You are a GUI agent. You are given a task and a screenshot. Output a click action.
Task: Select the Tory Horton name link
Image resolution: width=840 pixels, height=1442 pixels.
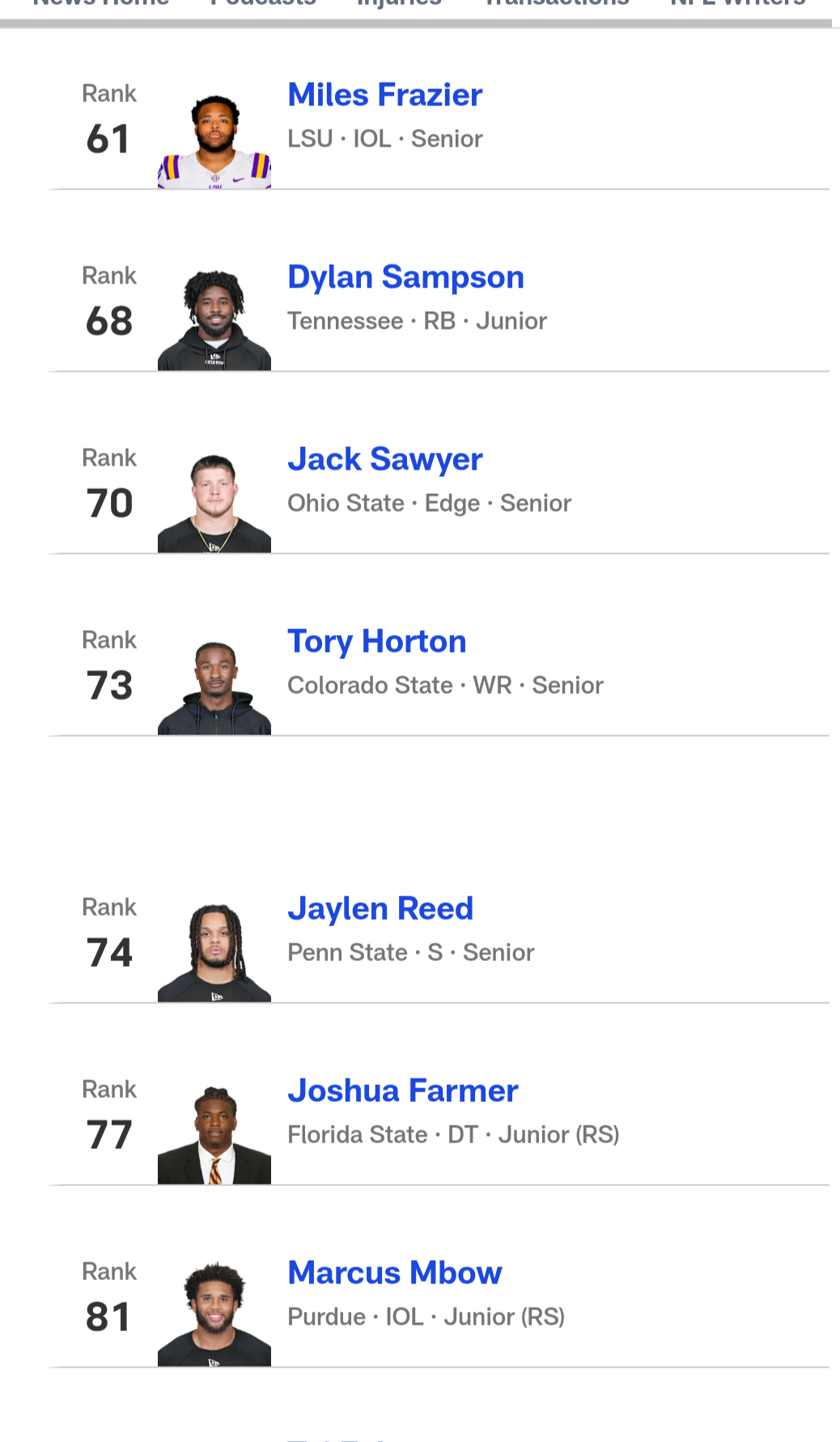[377, 642]
